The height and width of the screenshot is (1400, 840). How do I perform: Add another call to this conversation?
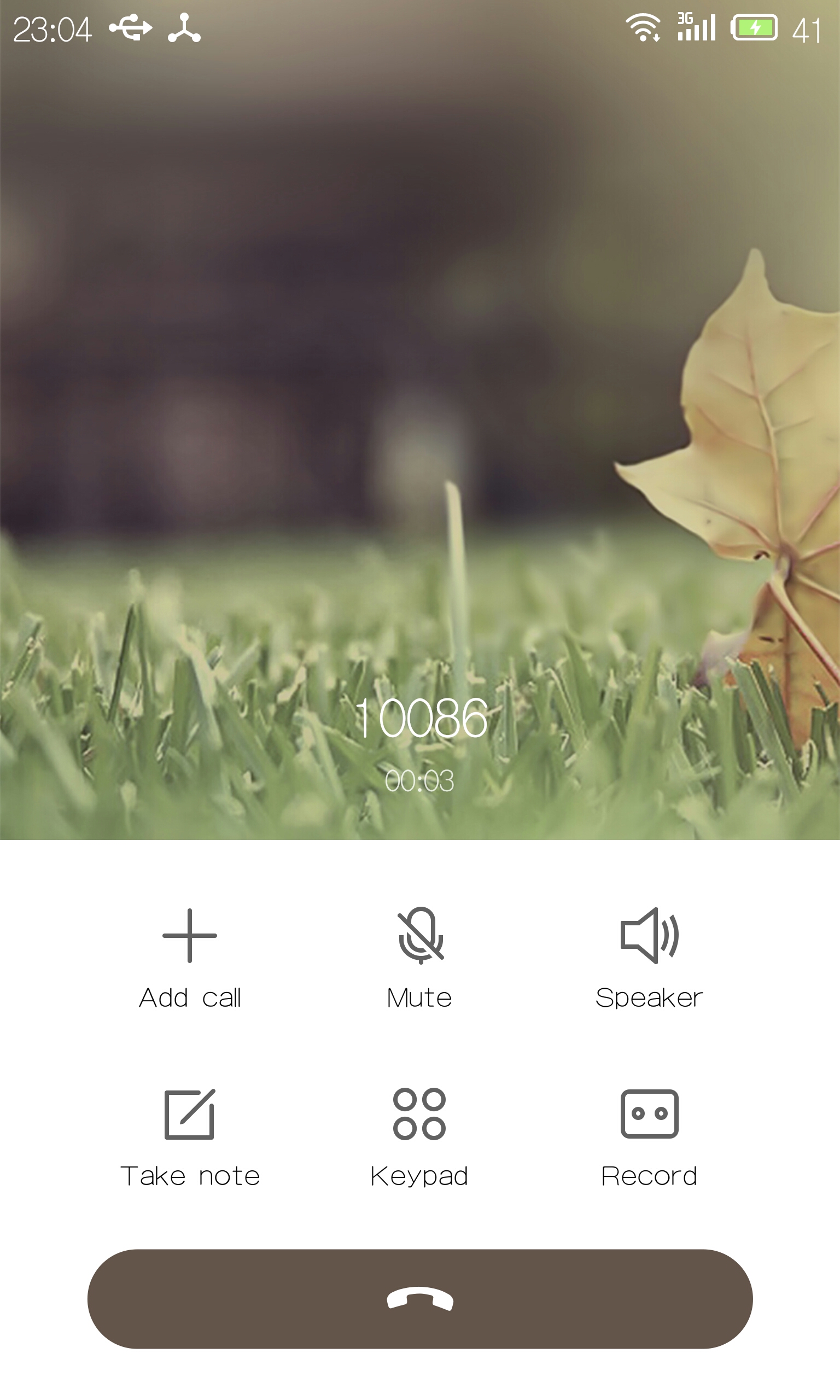point(190,959)
